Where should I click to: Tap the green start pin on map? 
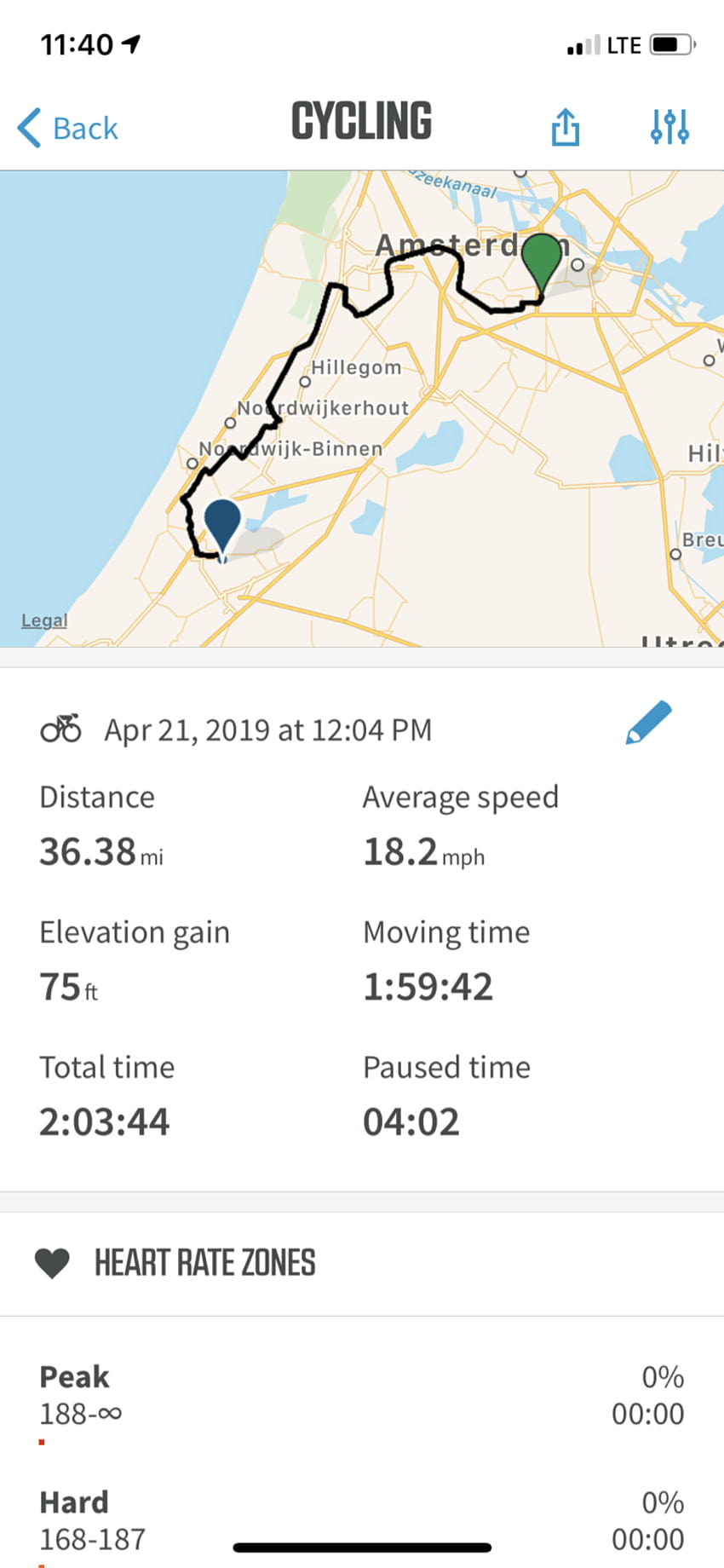point(543,262)
